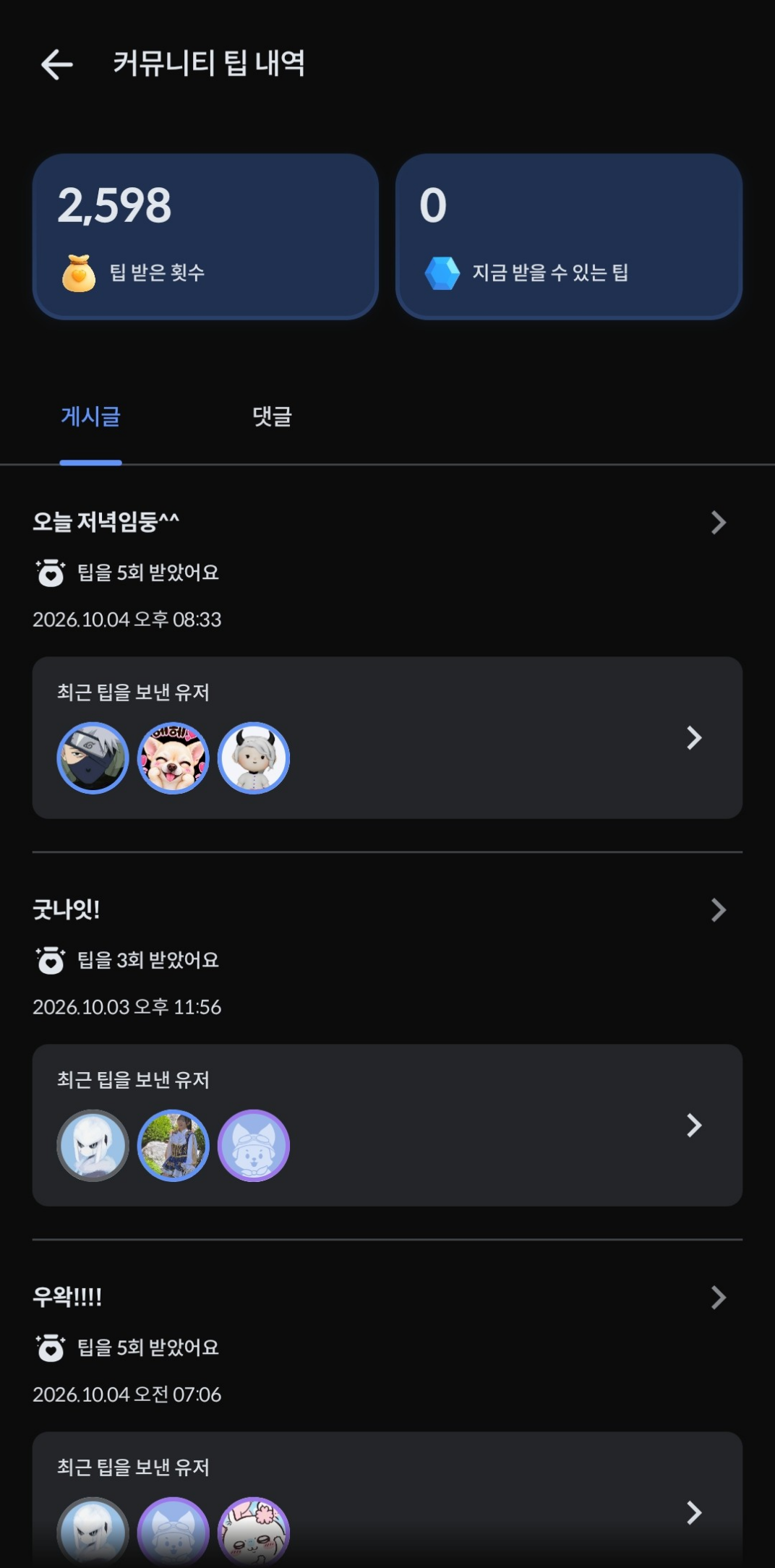
Task: Go back using the top arrow
Action: coord(56,64)
